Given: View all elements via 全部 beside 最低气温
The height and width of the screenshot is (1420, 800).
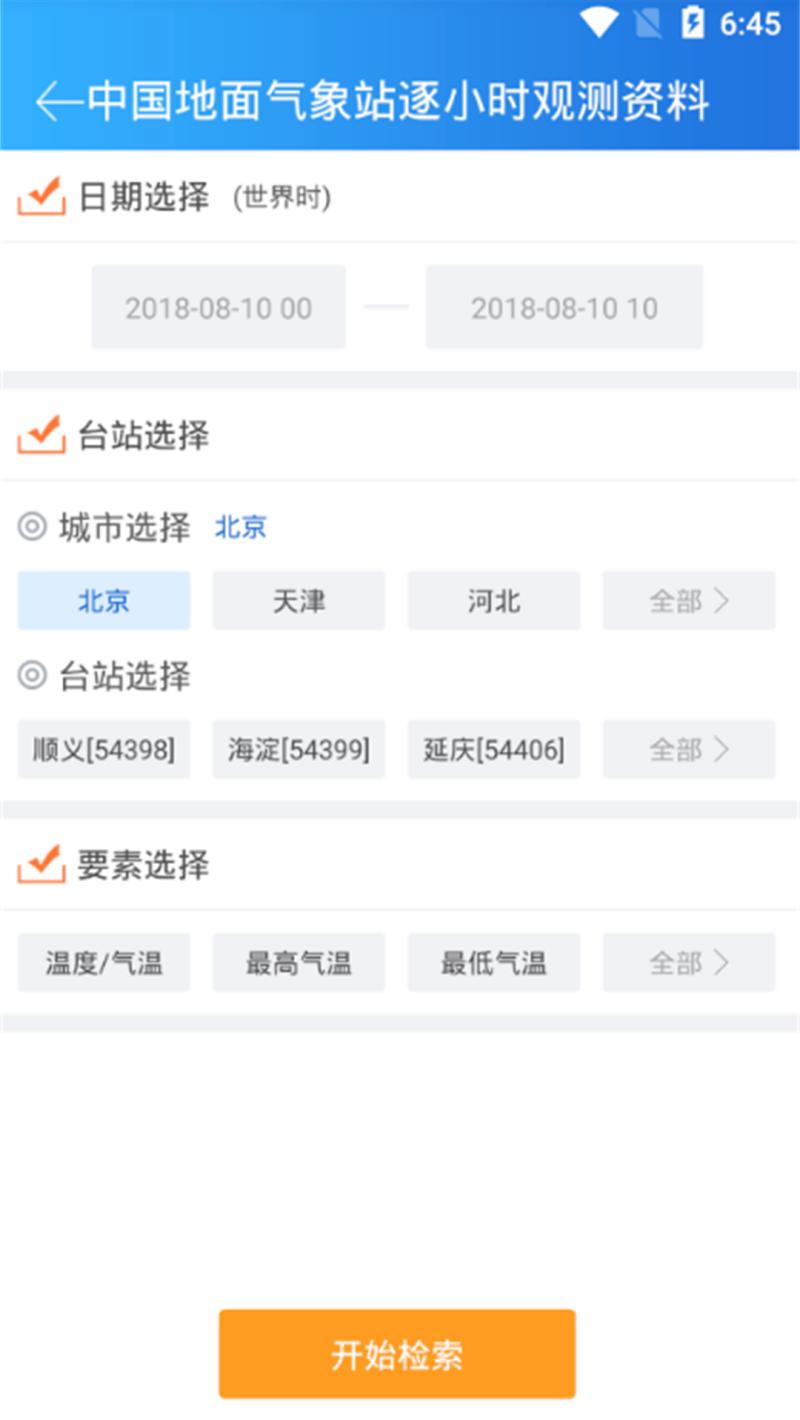Looking at the screenshot, I should [688, 963].
